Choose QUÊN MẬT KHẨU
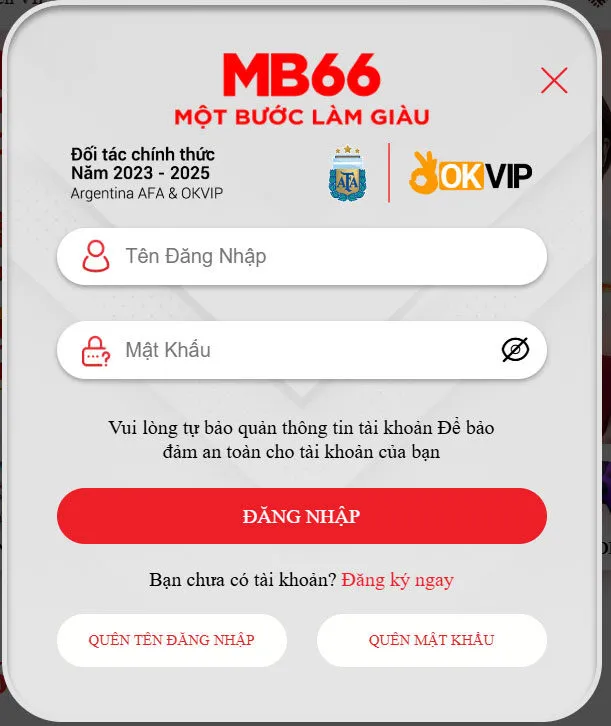611x726 pixels. click(431, 640)
